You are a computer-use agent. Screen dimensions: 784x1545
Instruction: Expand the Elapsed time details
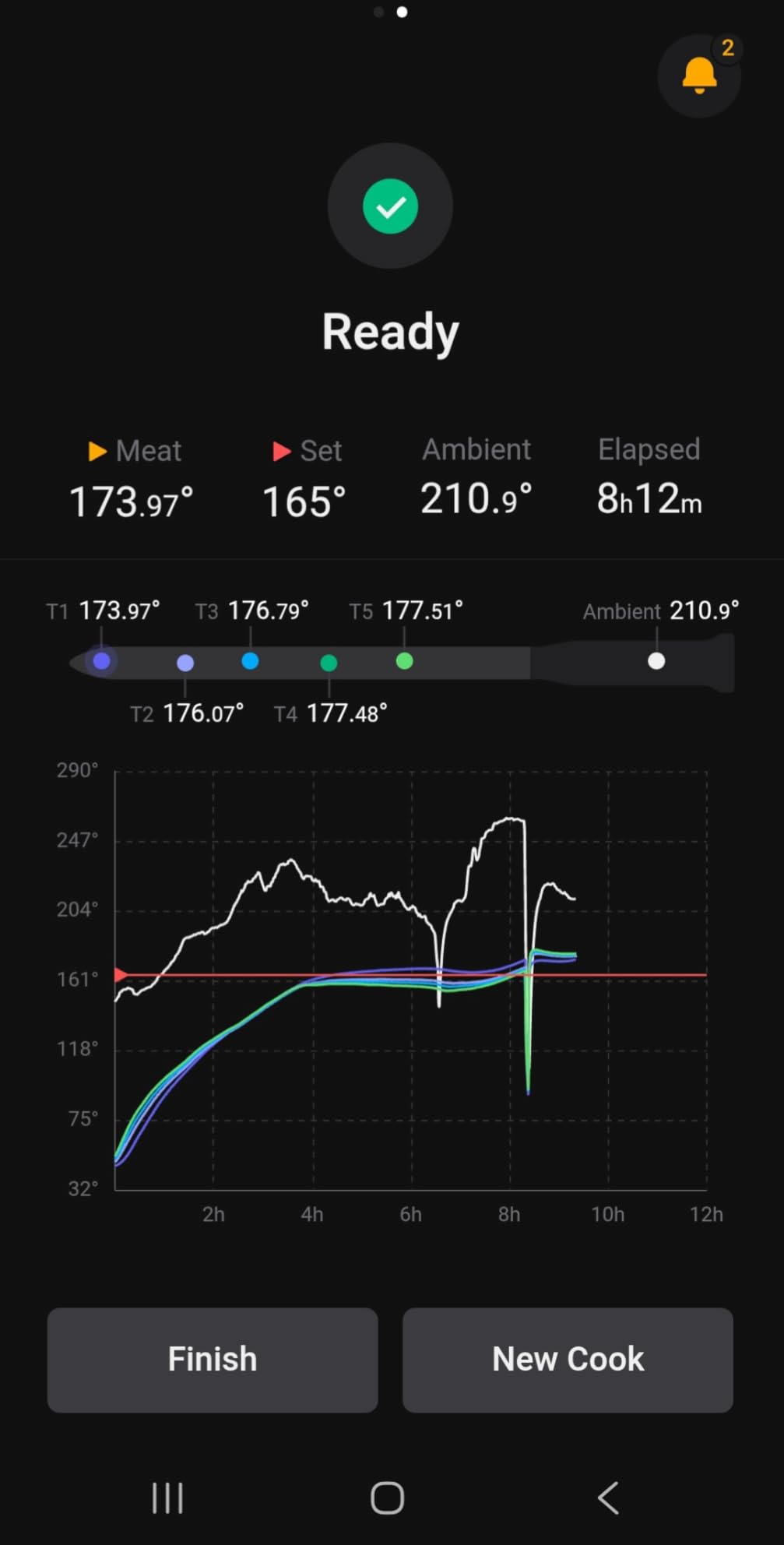[x=649, y=477]
